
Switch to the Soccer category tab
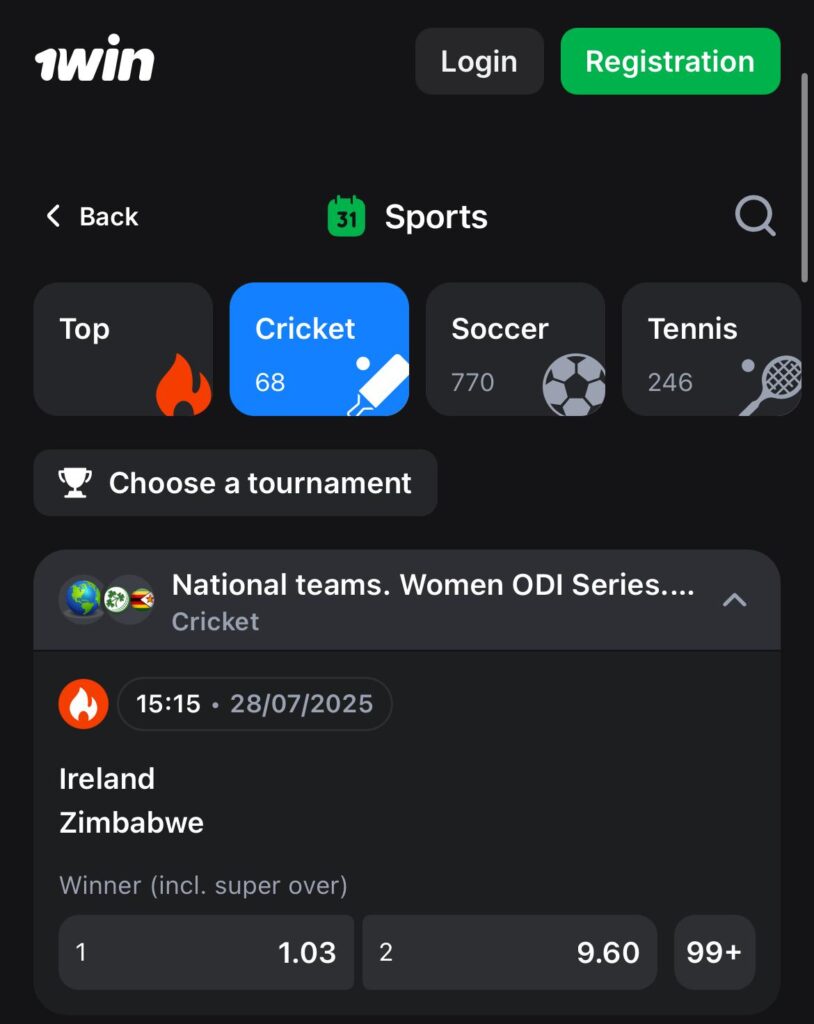(514, 348)
